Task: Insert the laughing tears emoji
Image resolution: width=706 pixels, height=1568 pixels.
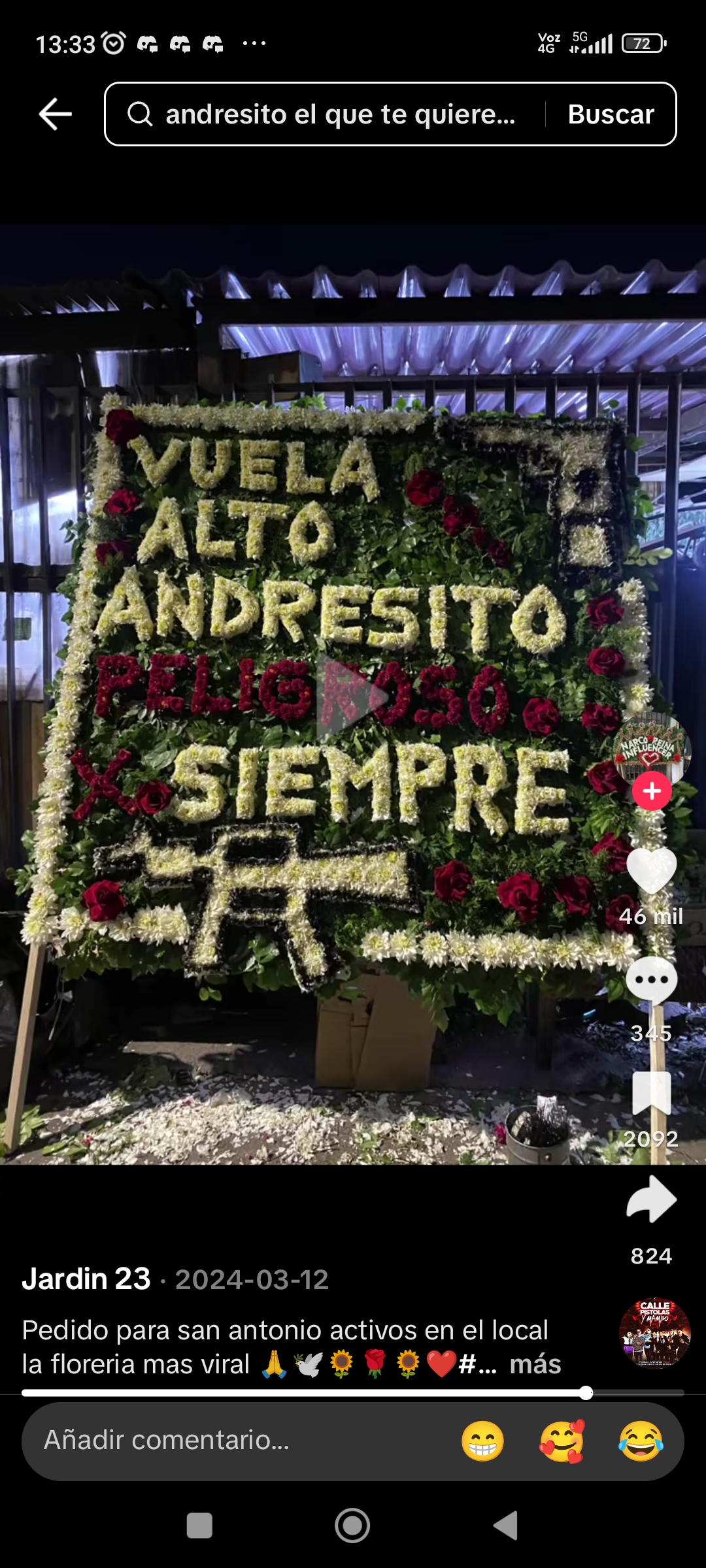Action: 641,1441
